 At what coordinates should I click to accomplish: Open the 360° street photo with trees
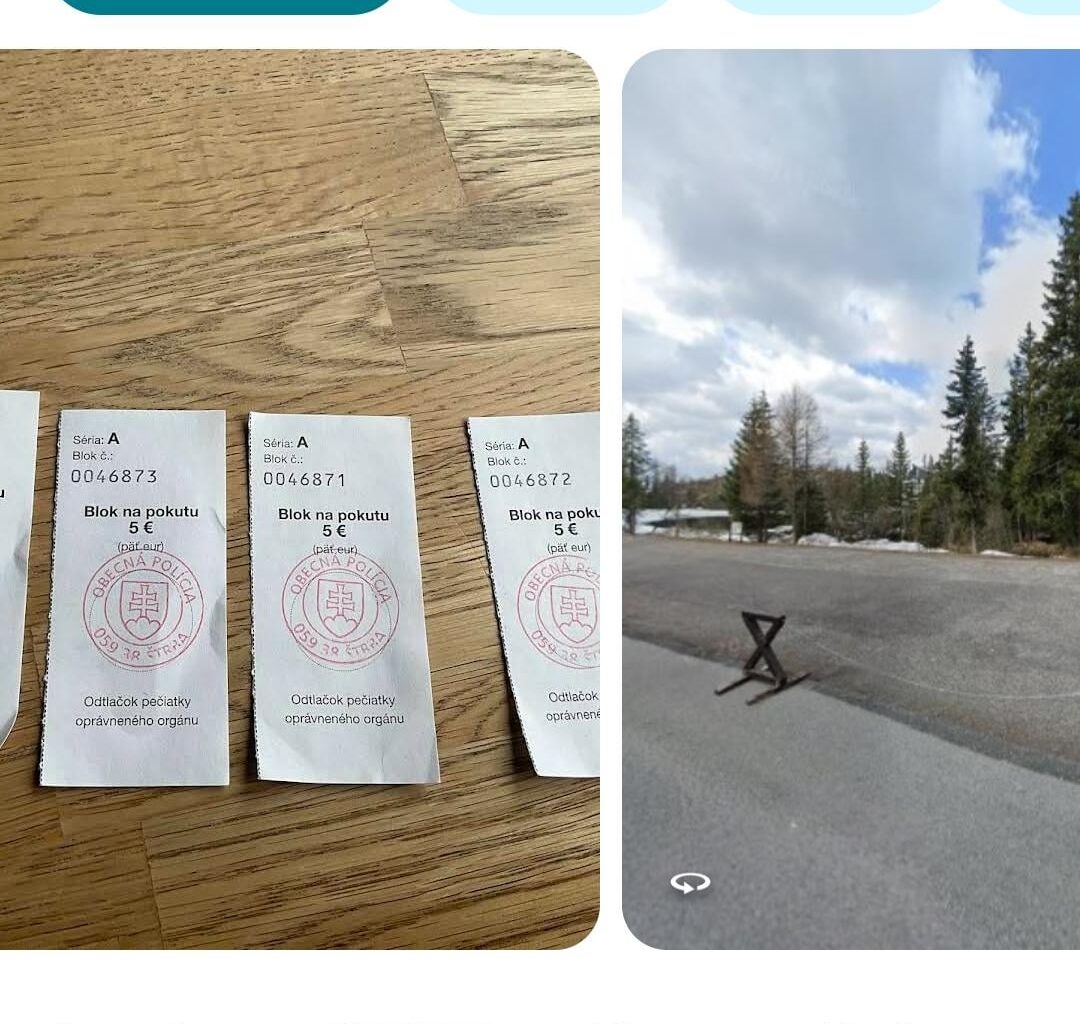click(850, 499)
